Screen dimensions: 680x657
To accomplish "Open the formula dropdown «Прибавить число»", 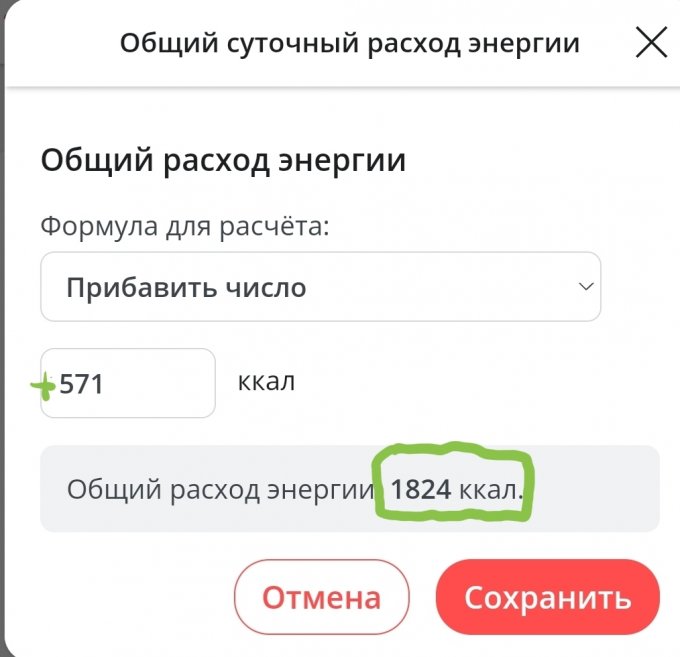I will coord(320,287).
